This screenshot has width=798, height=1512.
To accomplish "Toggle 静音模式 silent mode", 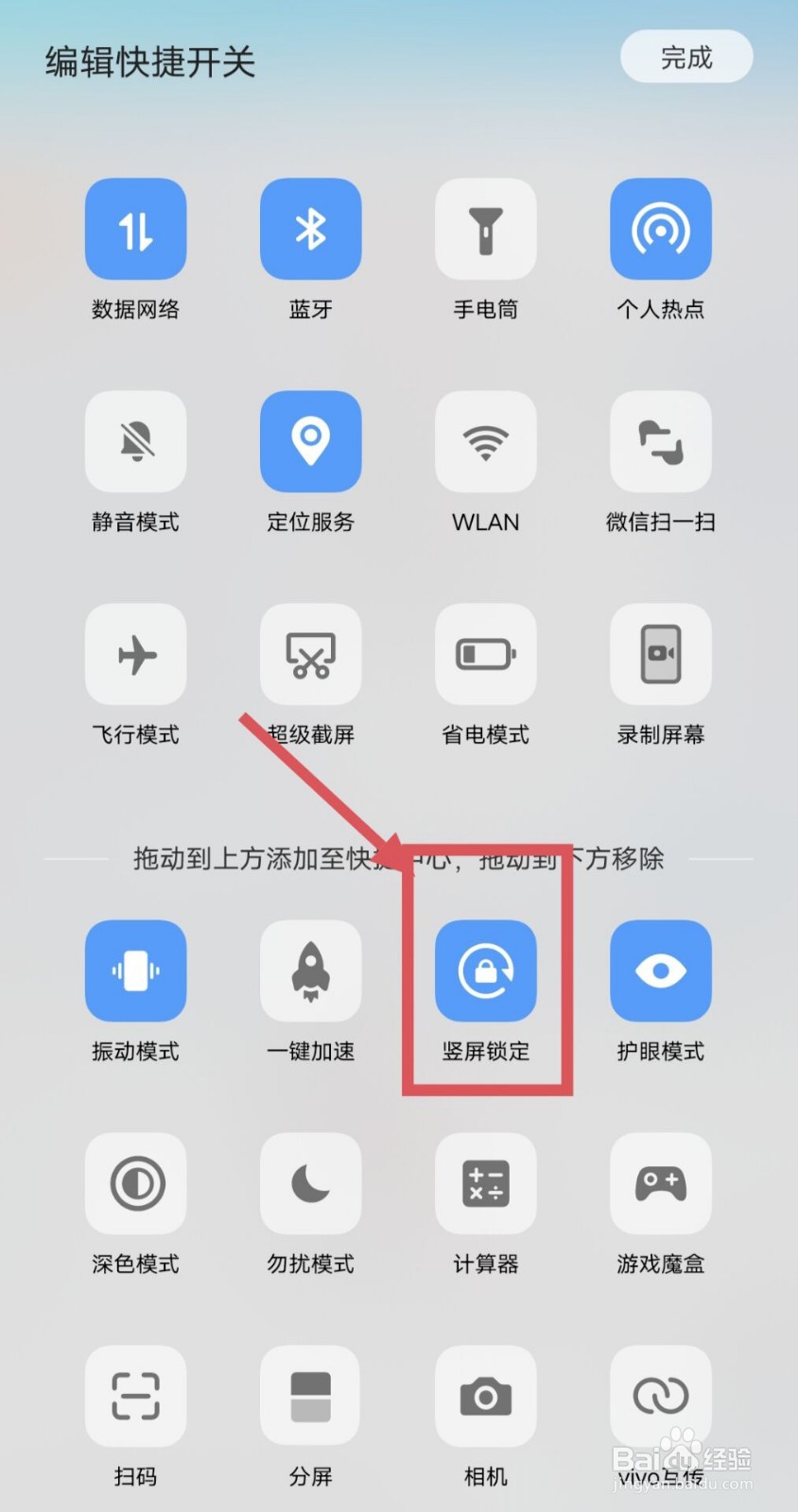I will [x=135, y=441].
